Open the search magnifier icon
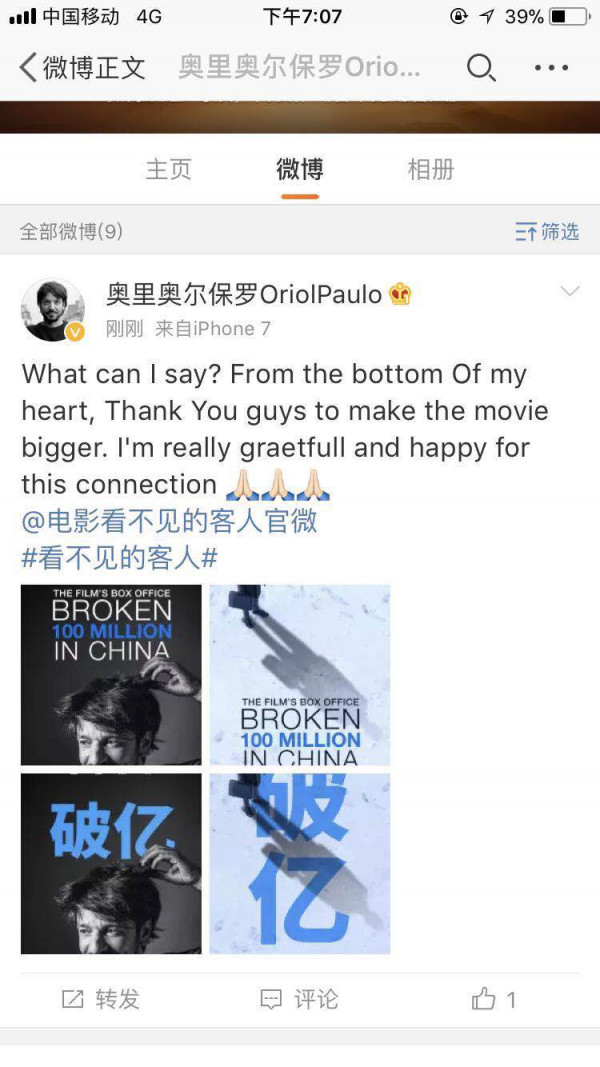This screenshot has height=1067, width=600. pyautogui.click(x=481, y=68)
